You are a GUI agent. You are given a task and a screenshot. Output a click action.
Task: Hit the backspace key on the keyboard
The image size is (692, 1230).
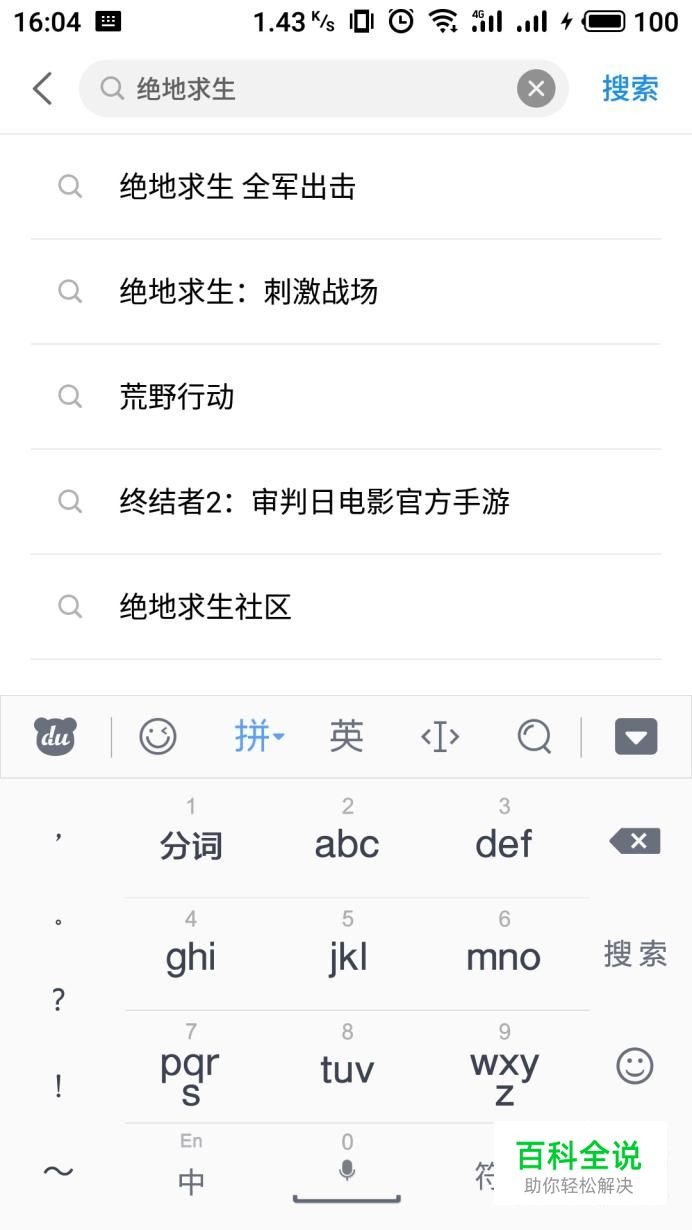pyautogui.click(x=635, y=842)
